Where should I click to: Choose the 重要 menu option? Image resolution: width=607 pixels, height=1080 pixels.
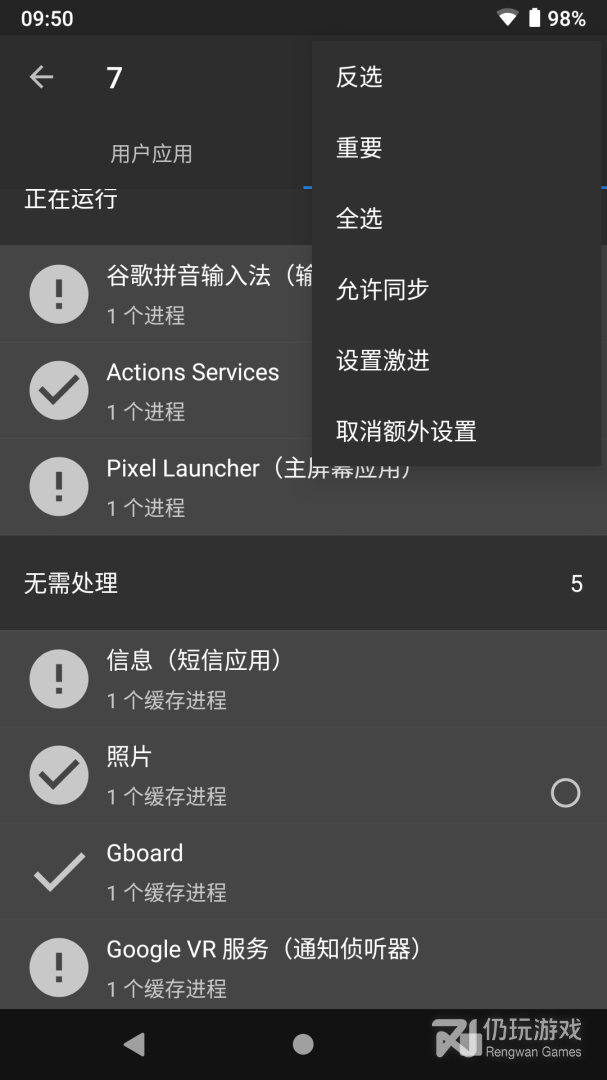click(456, 147)
